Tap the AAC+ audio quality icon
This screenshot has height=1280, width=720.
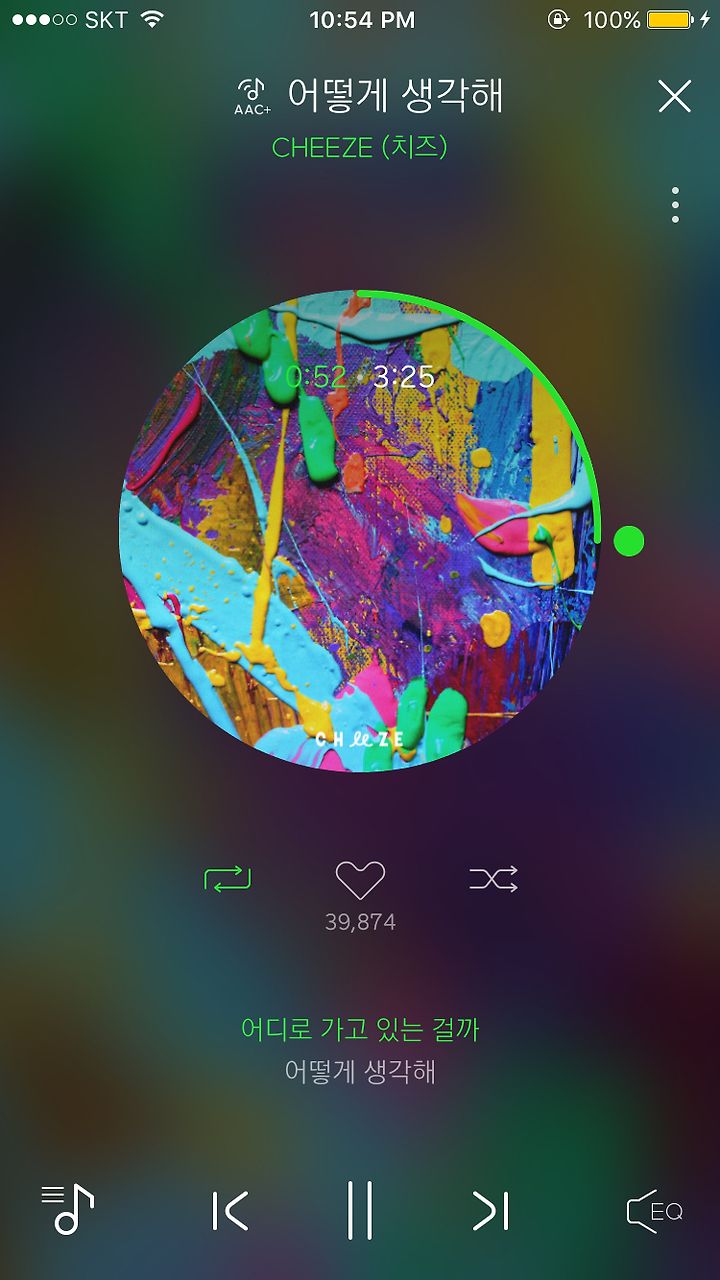pos(253,97)
